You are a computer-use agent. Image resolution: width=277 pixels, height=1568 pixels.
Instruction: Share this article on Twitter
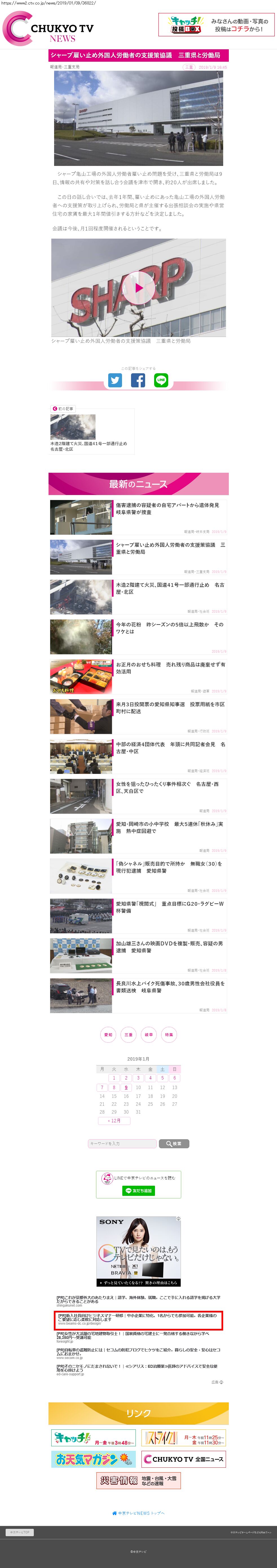click(x=115, y=380)
